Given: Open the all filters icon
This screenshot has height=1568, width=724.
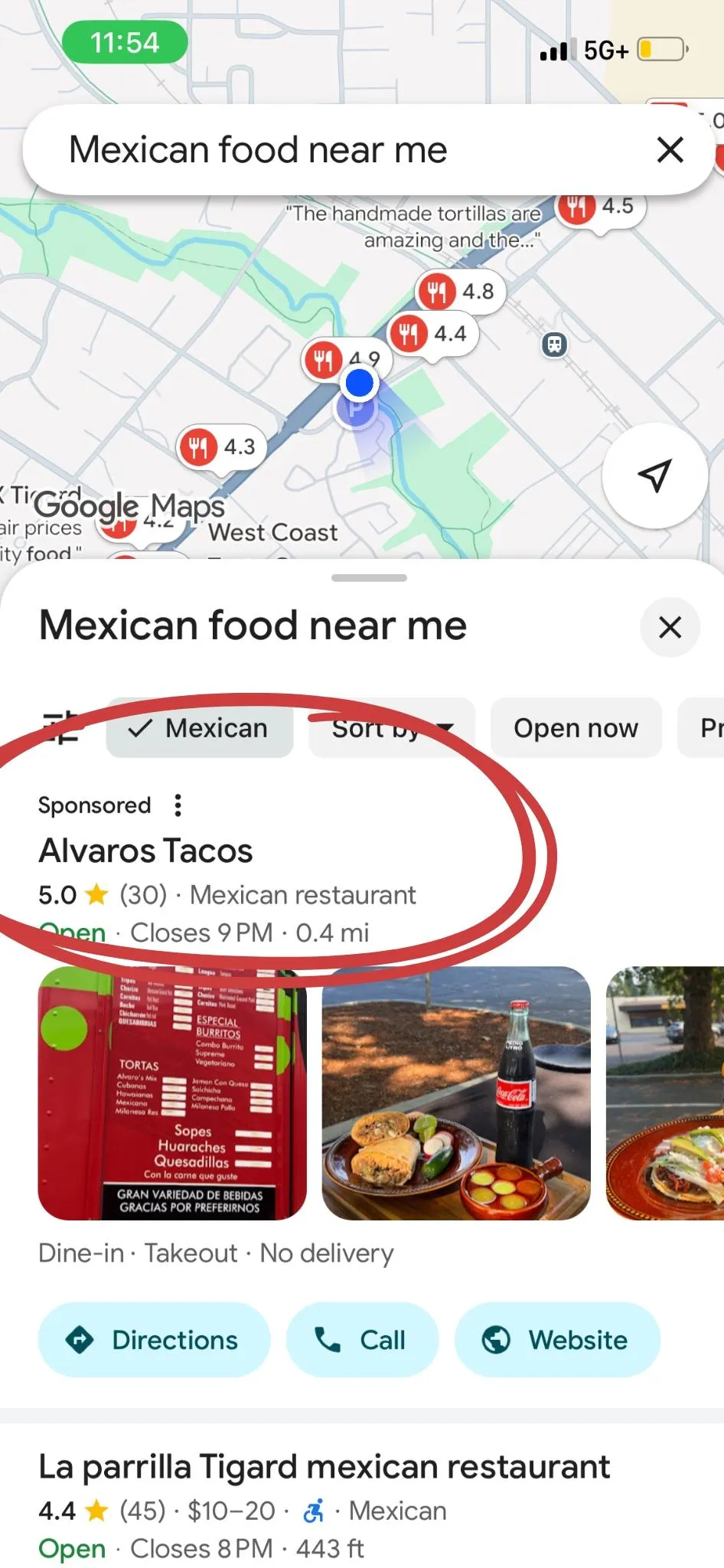Looking at the screenshot, I should coord(61,727).
